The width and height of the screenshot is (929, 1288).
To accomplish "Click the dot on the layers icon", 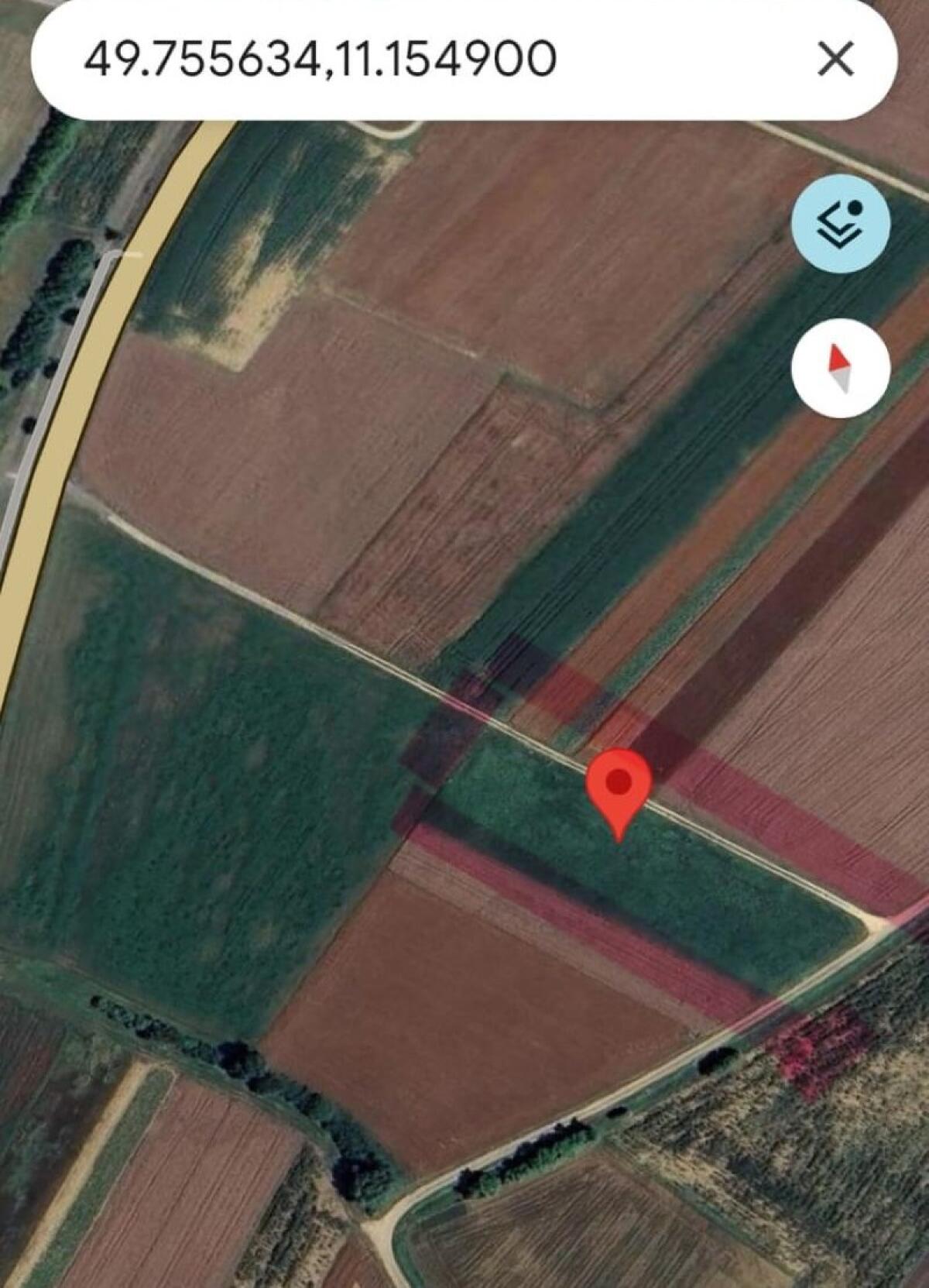I will pos(856,208).
